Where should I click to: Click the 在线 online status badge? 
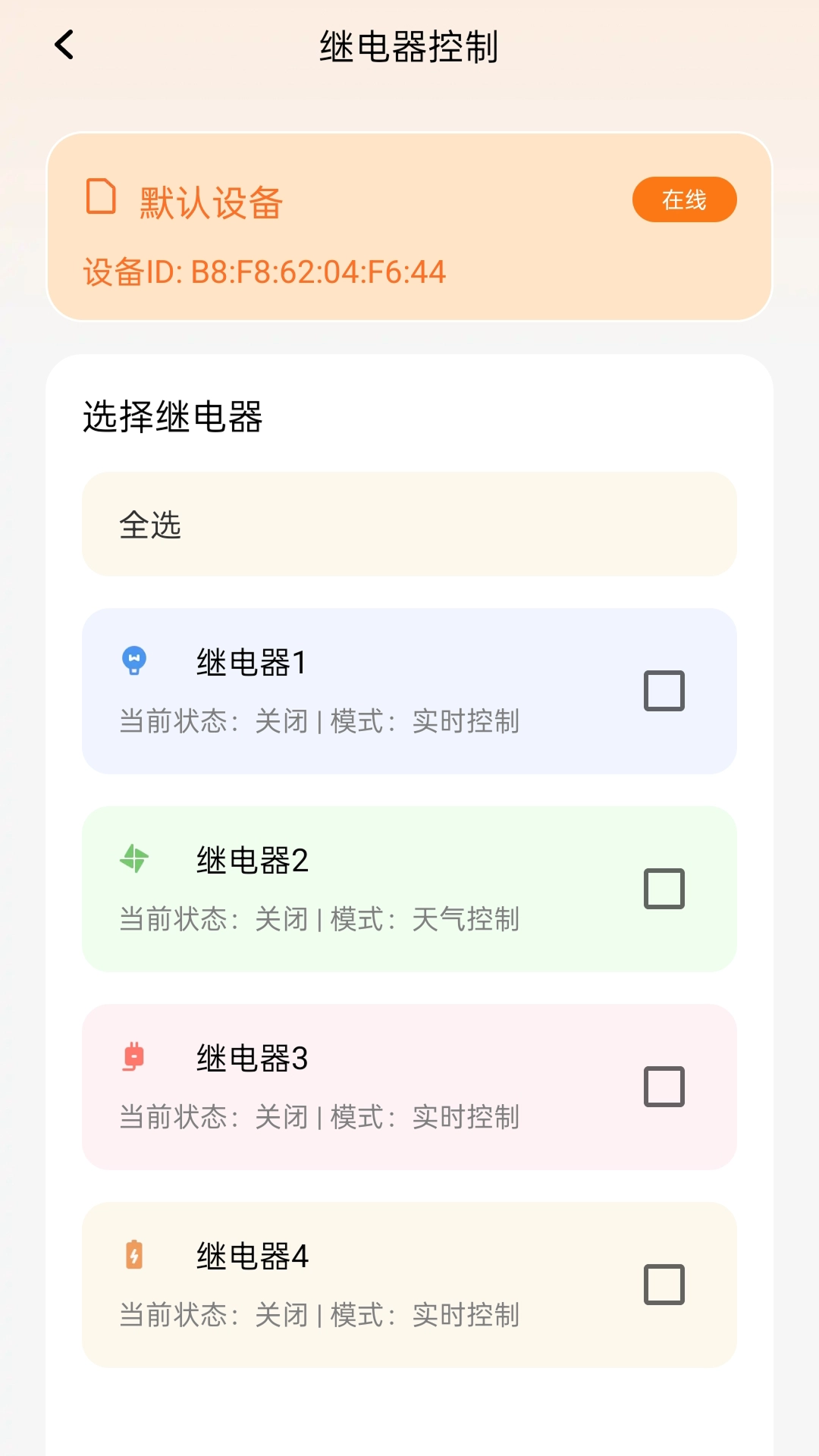tap(683, 199)
